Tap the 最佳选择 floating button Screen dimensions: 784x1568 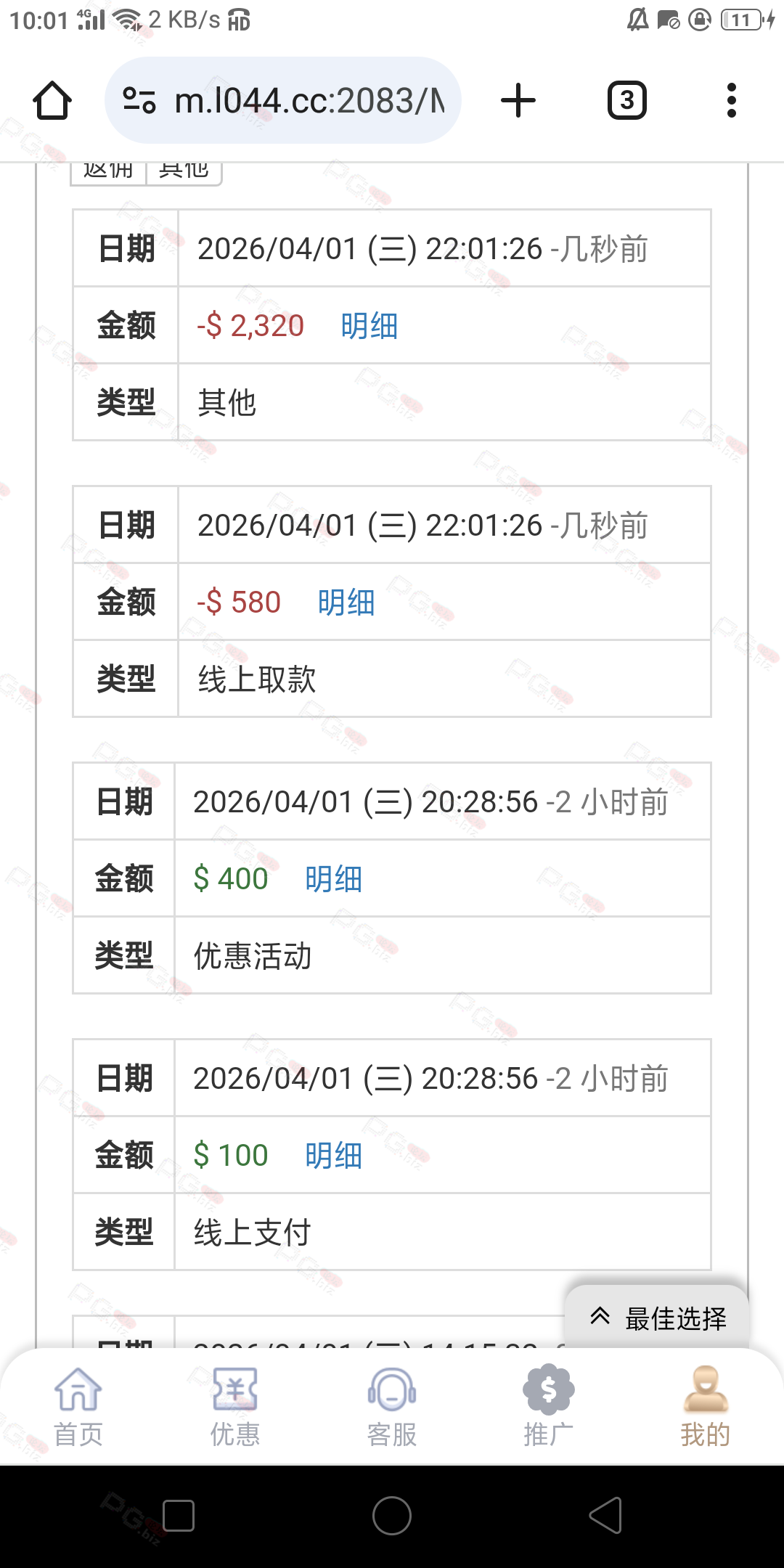pyautogui.click(x=657, y=1318)
